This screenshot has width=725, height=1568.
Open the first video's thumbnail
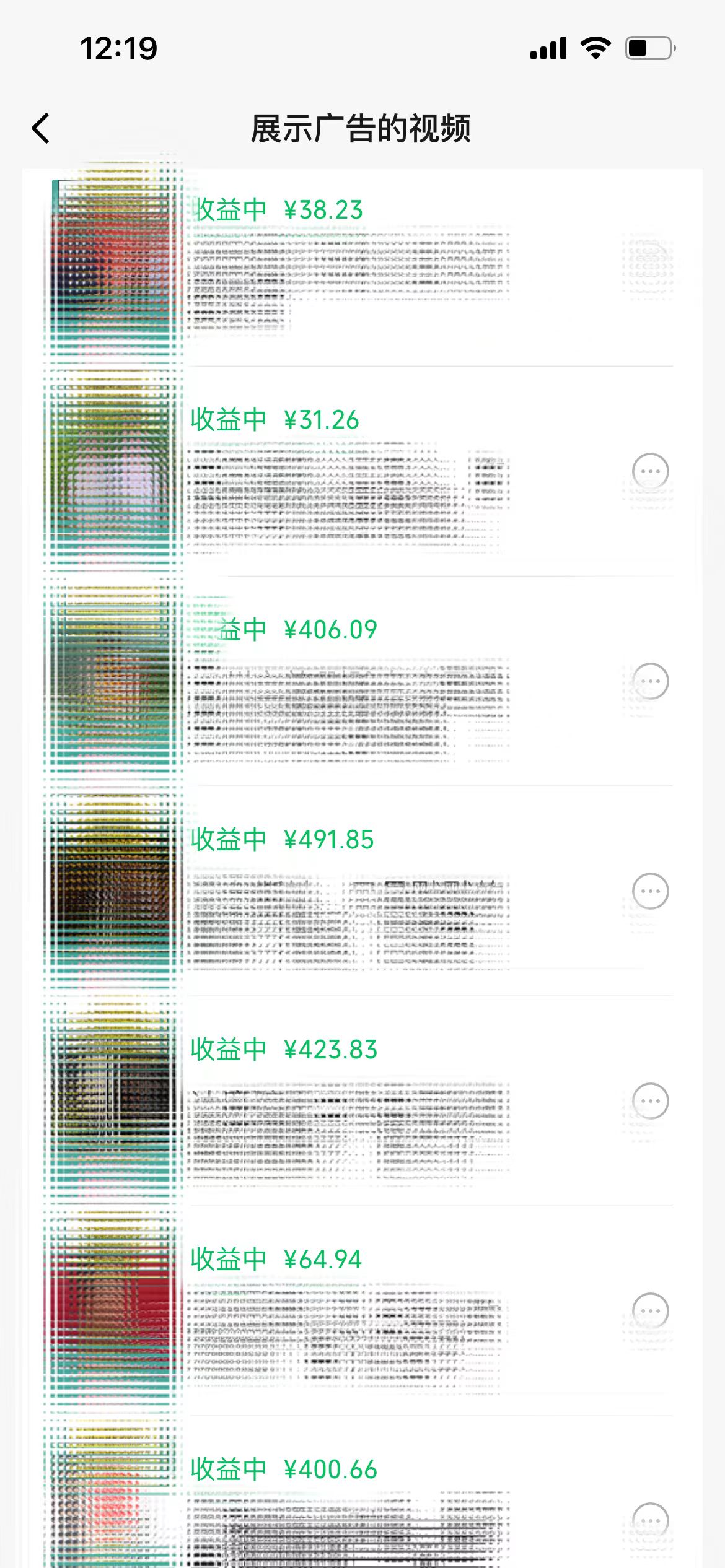coord(115,260)
